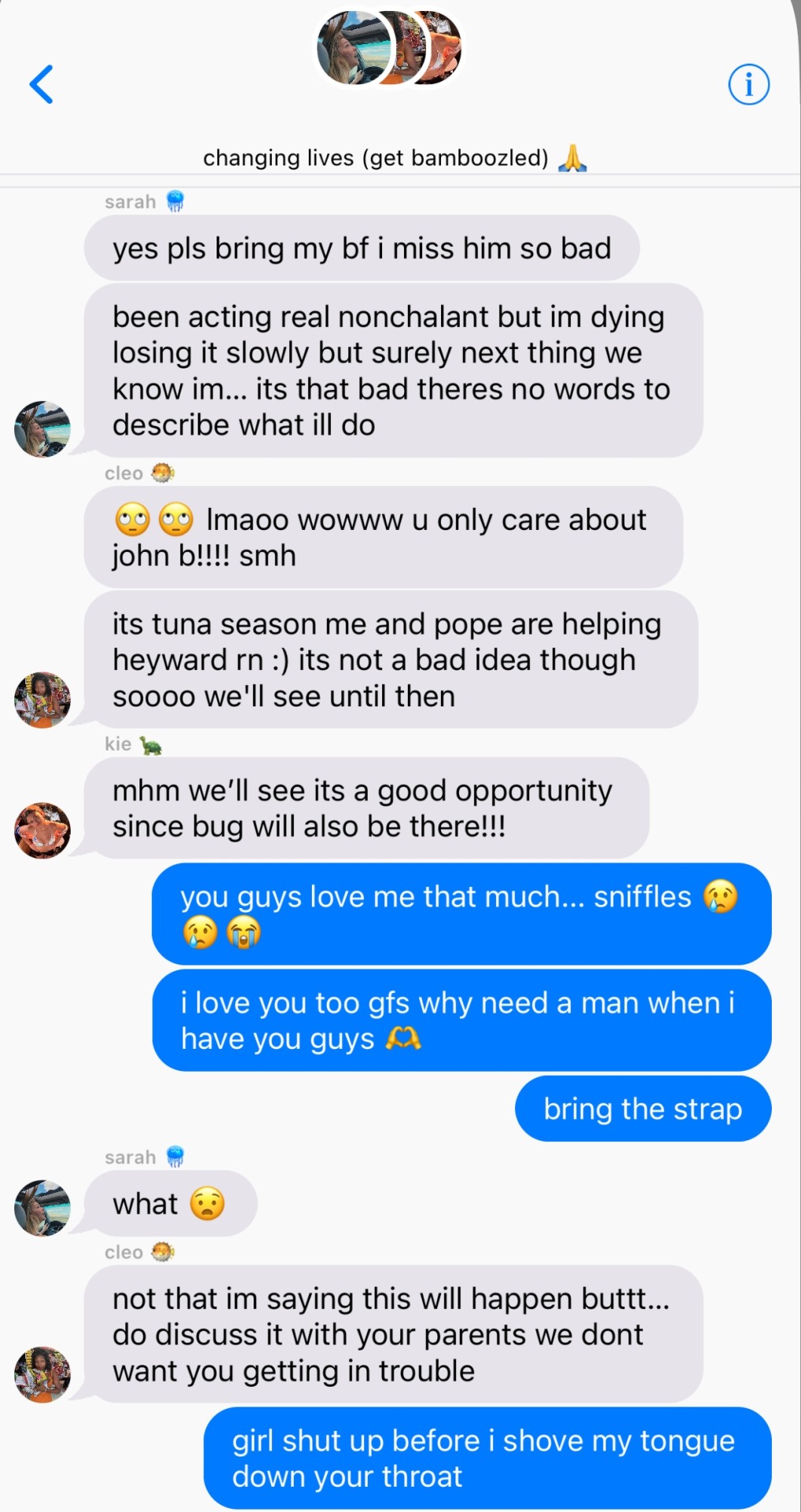Tap sarah's avatar beside the "what" message
Viewport: 801px width, 1512px height.
tap(43, 1207)
